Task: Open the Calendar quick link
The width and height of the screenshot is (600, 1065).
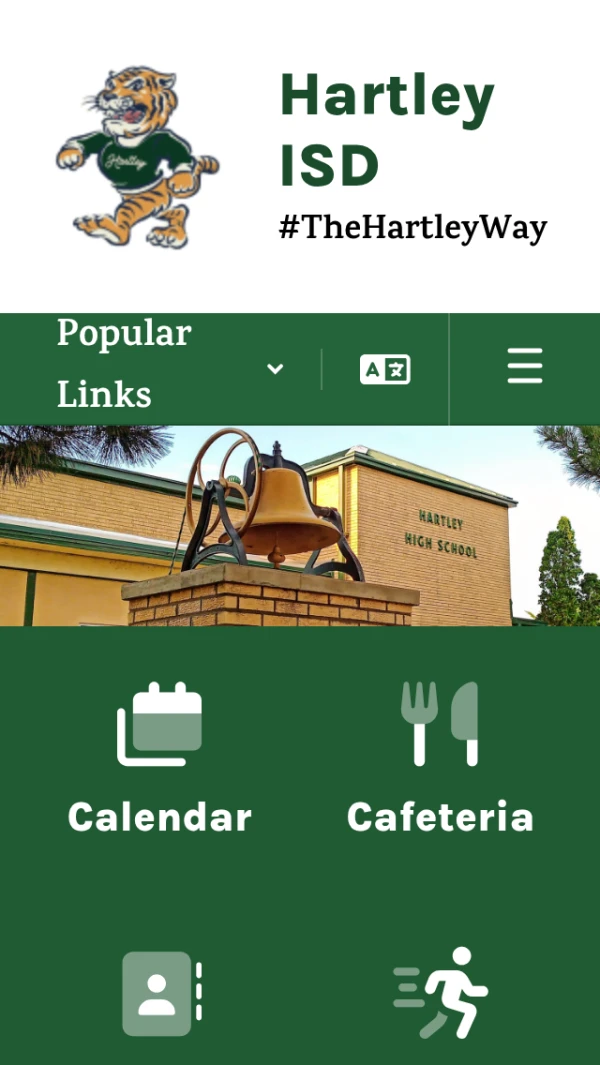Action: pos(160,760)
